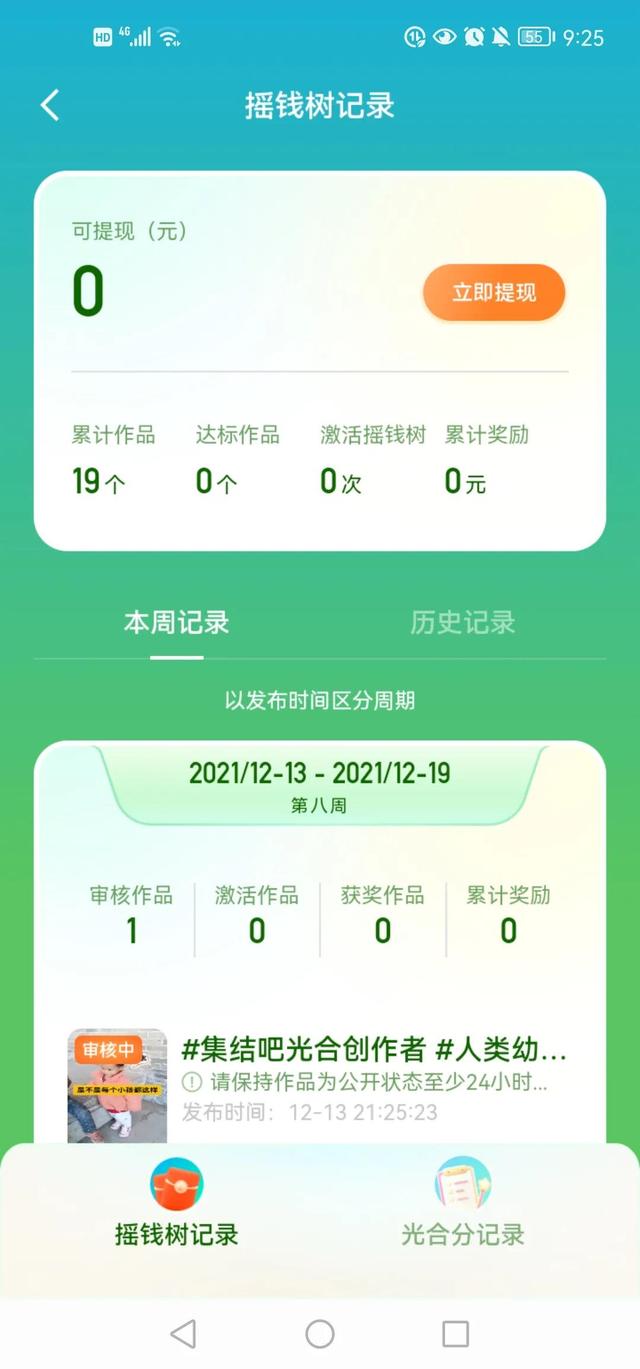Tap the system home button
640x1369 pixels.
tap(320, 1333)
